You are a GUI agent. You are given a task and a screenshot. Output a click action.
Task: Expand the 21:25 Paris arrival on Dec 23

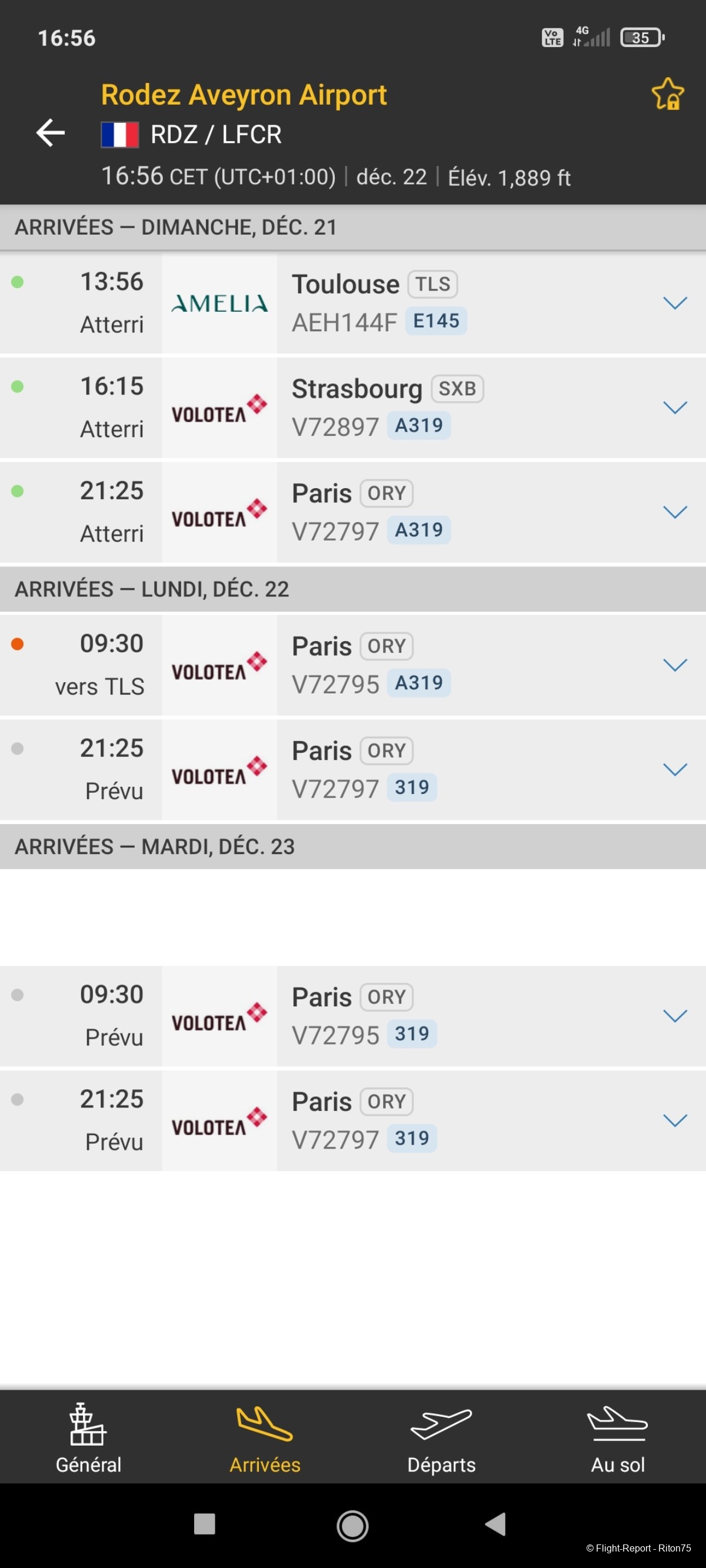(674, 1120)
